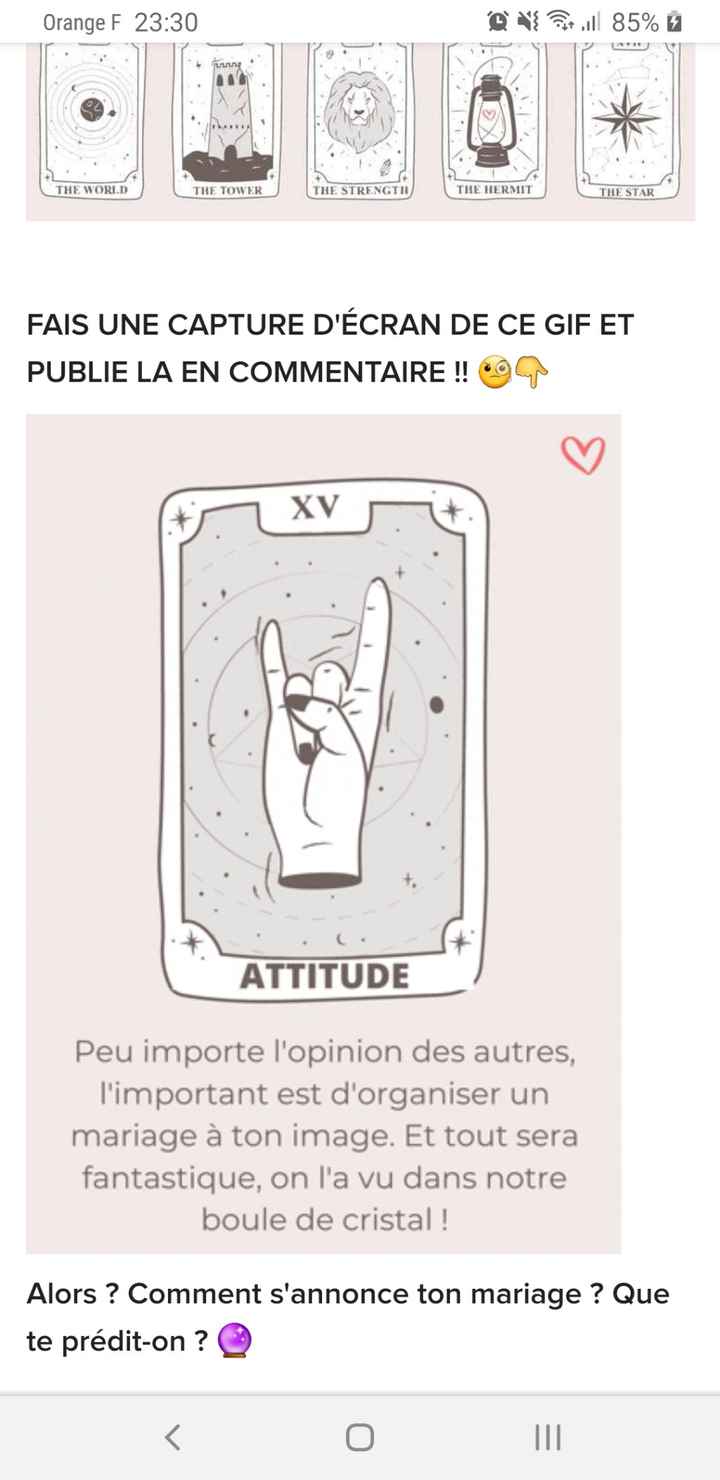Tap the XV ATTITUDE tarot card GIF
Viewport: 720px width, 1480px height.
(322, 740)
